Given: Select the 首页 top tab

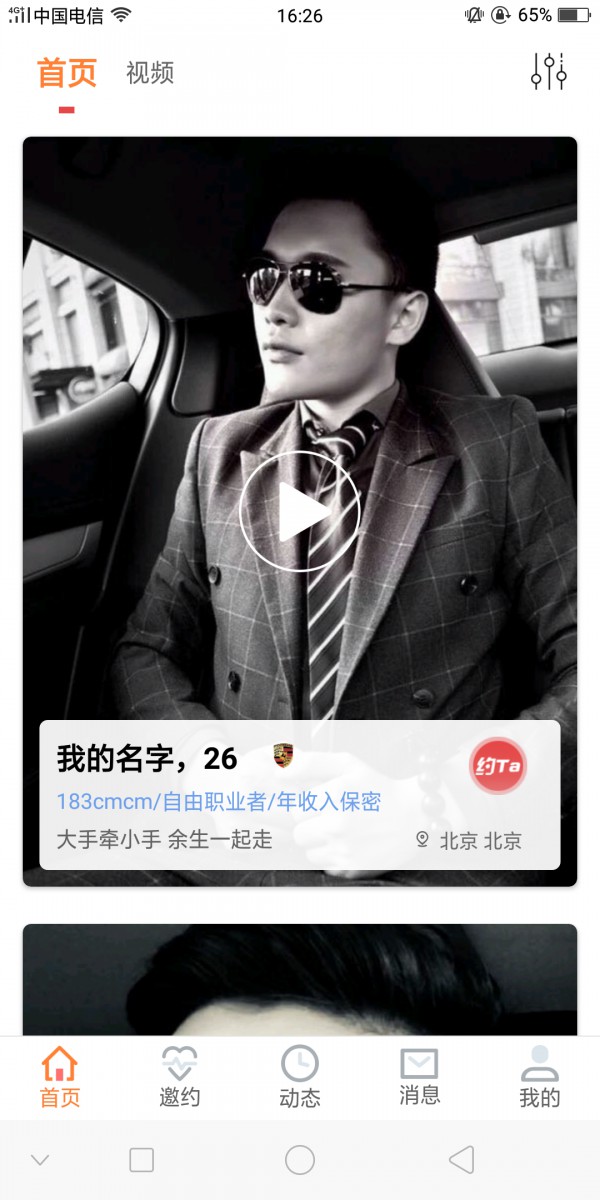Looking at the screenshot, I should point(67,73).
